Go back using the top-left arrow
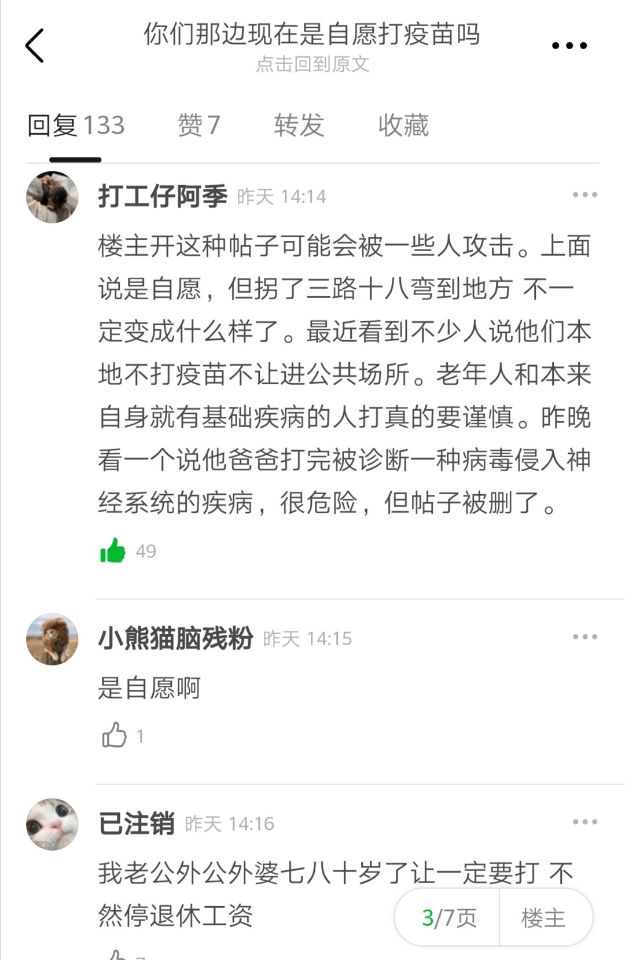Image resolution: width=625 pixels, height=960 pixels. pos(35,45)
